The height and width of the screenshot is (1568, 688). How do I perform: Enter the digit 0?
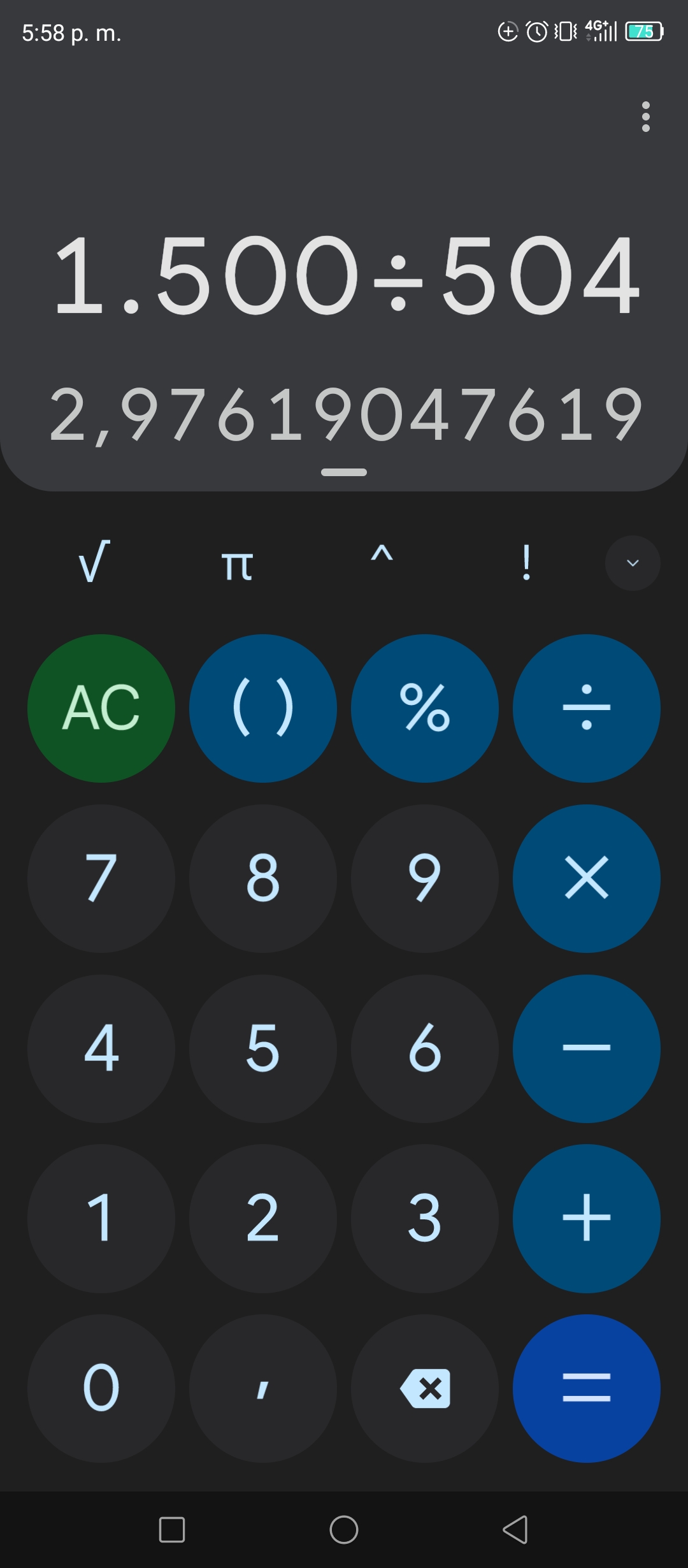pos(101,1388)
